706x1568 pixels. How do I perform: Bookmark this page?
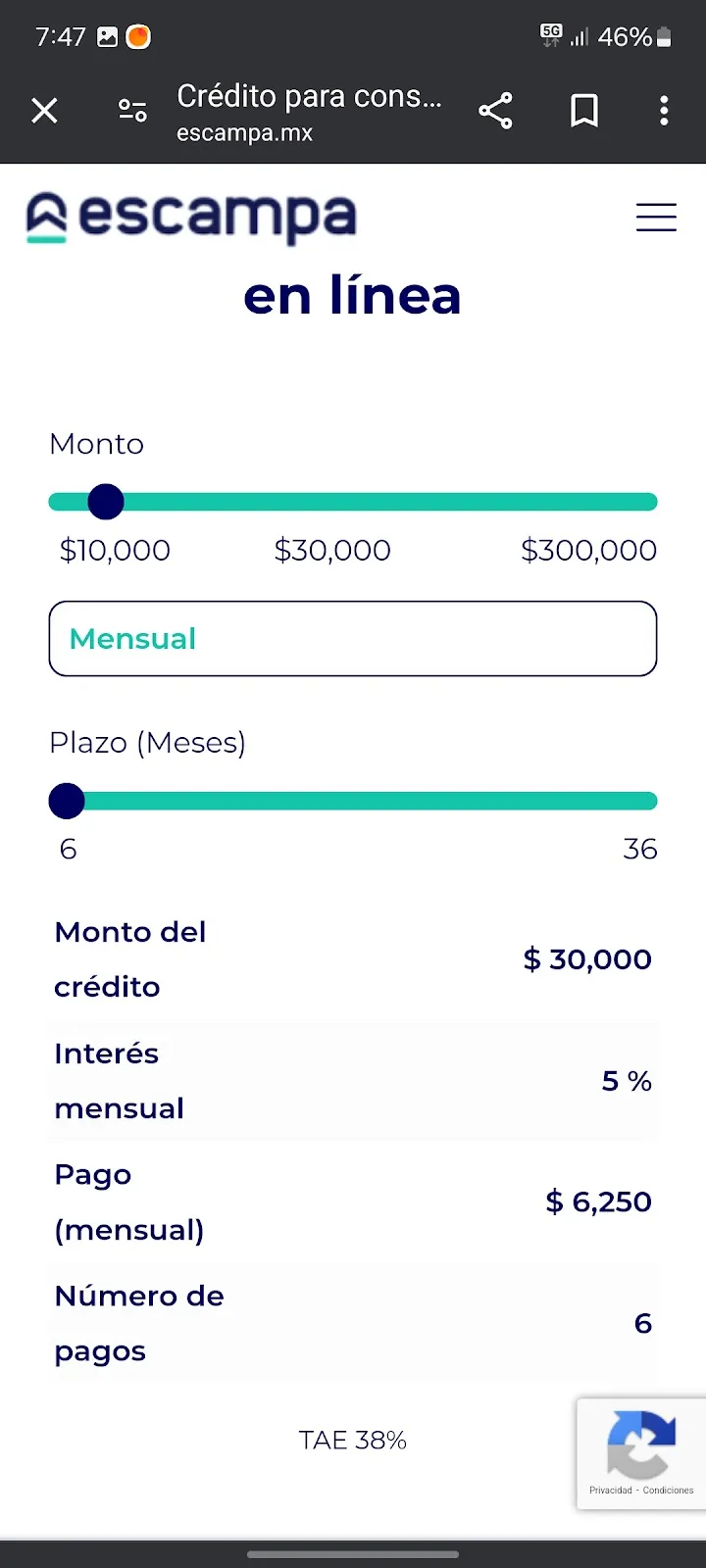pyautogui.click(x=584, y=111)
